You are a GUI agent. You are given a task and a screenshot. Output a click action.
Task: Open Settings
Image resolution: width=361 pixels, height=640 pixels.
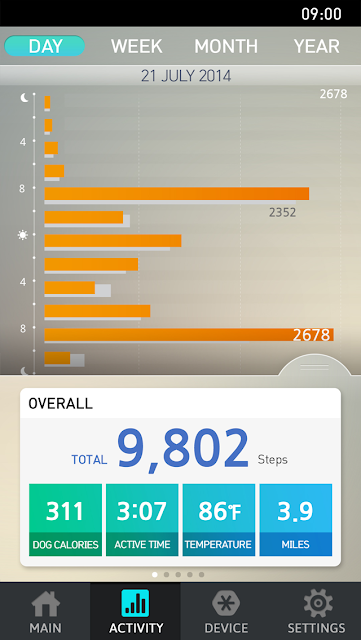point(316,611)
